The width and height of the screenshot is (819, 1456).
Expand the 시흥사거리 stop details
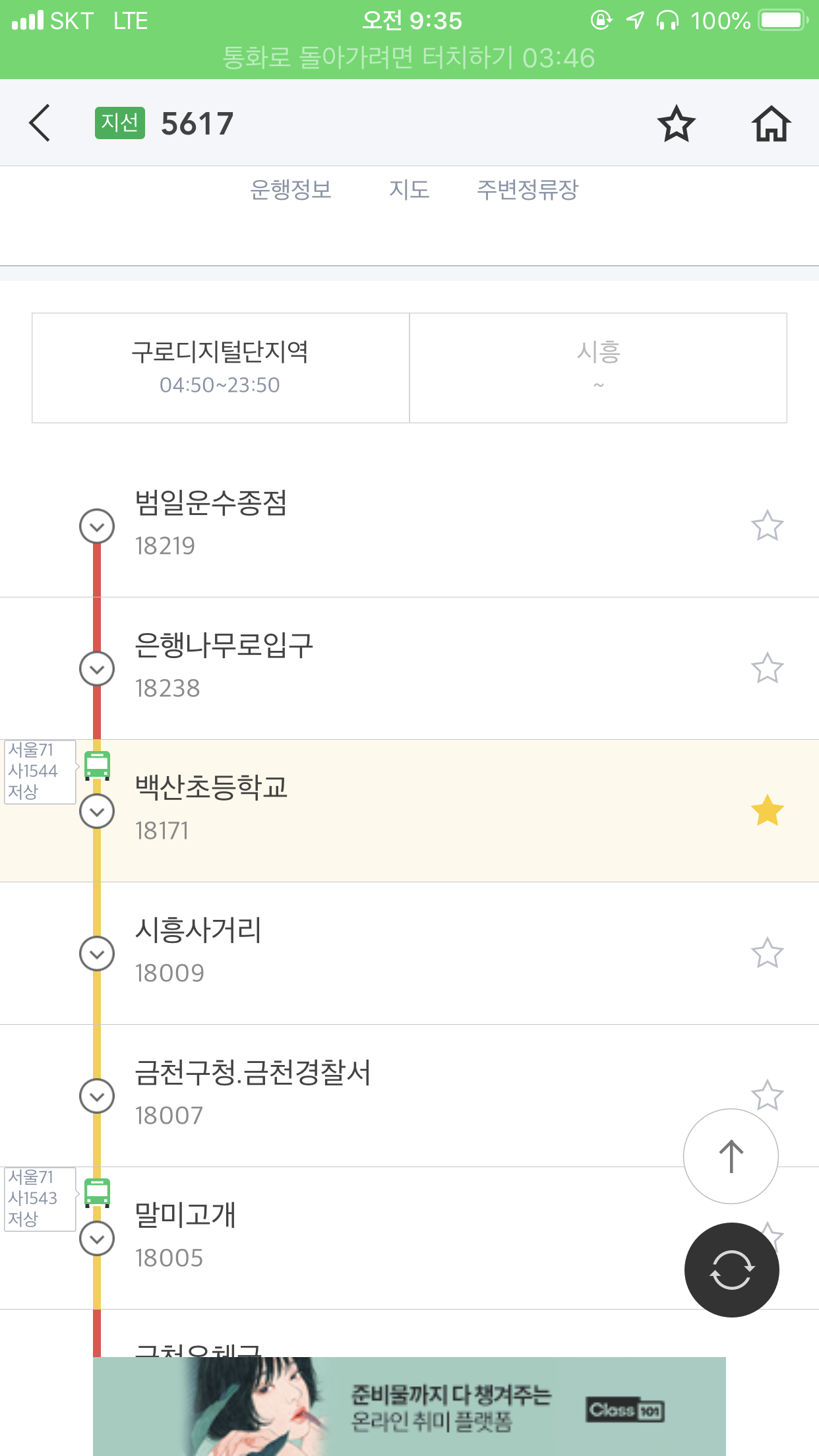[97, 954]
